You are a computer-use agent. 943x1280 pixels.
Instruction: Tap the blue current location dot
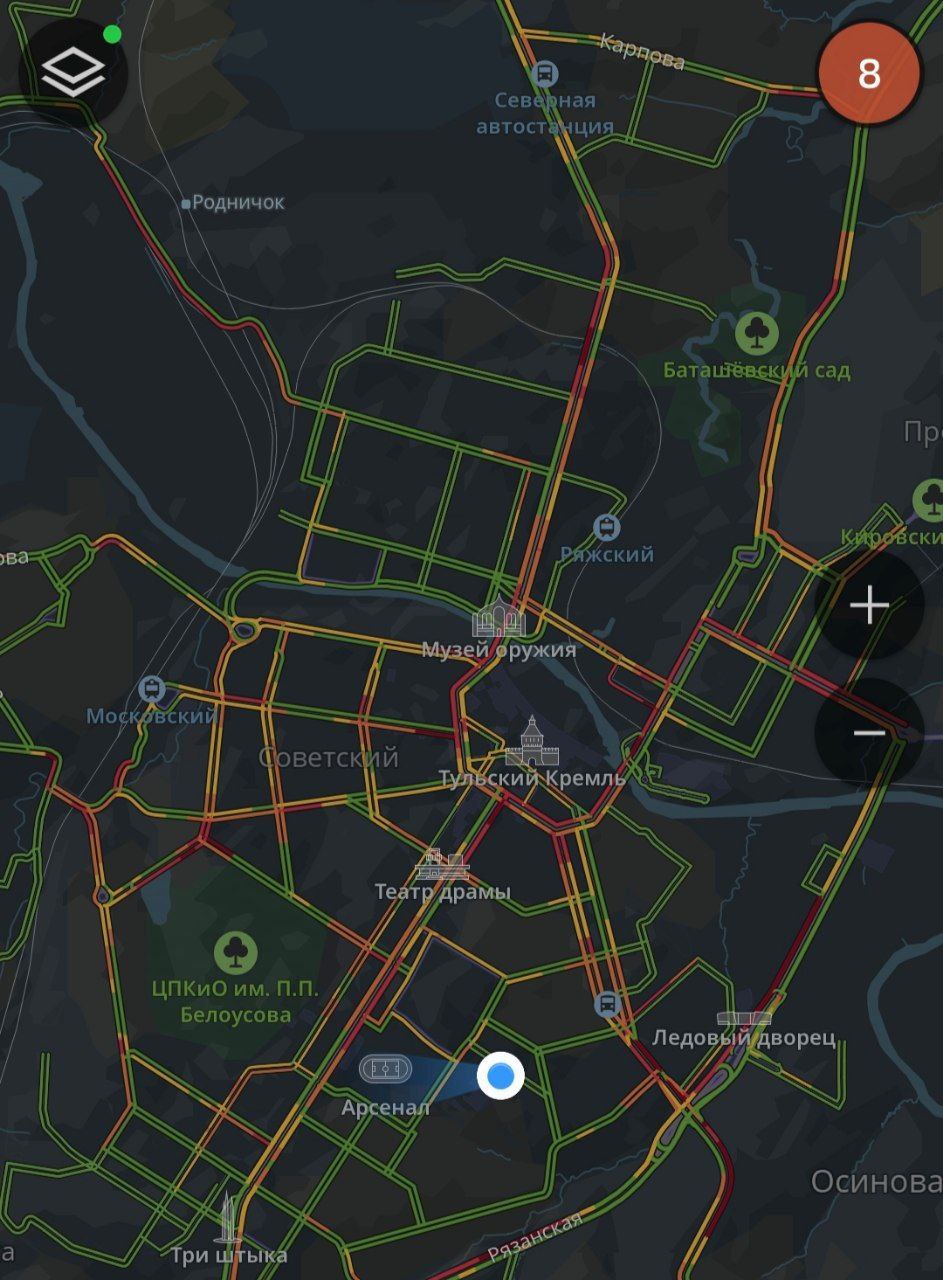click(501, 1076)
